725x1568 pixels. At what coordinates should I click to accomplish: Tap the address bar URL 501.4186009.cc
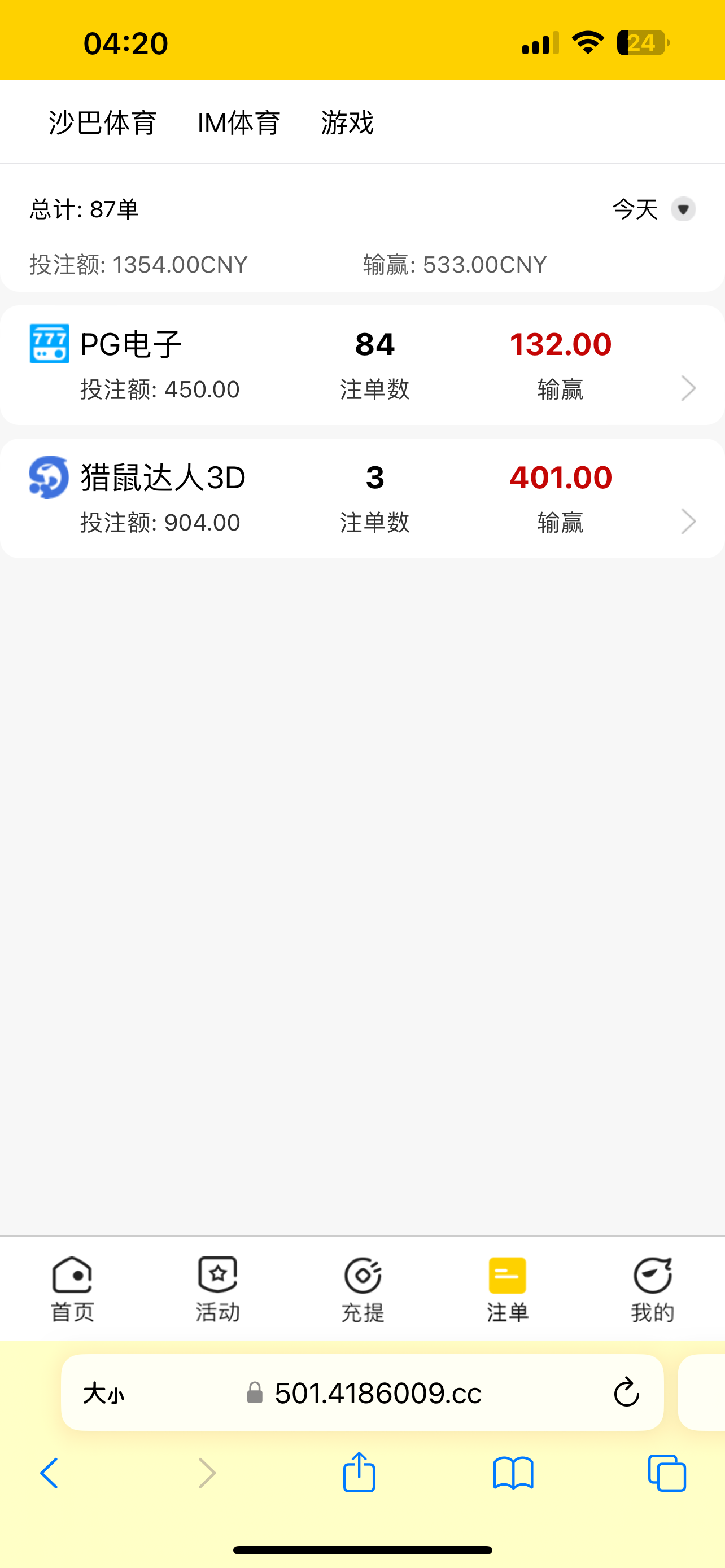click(377, 1392)
